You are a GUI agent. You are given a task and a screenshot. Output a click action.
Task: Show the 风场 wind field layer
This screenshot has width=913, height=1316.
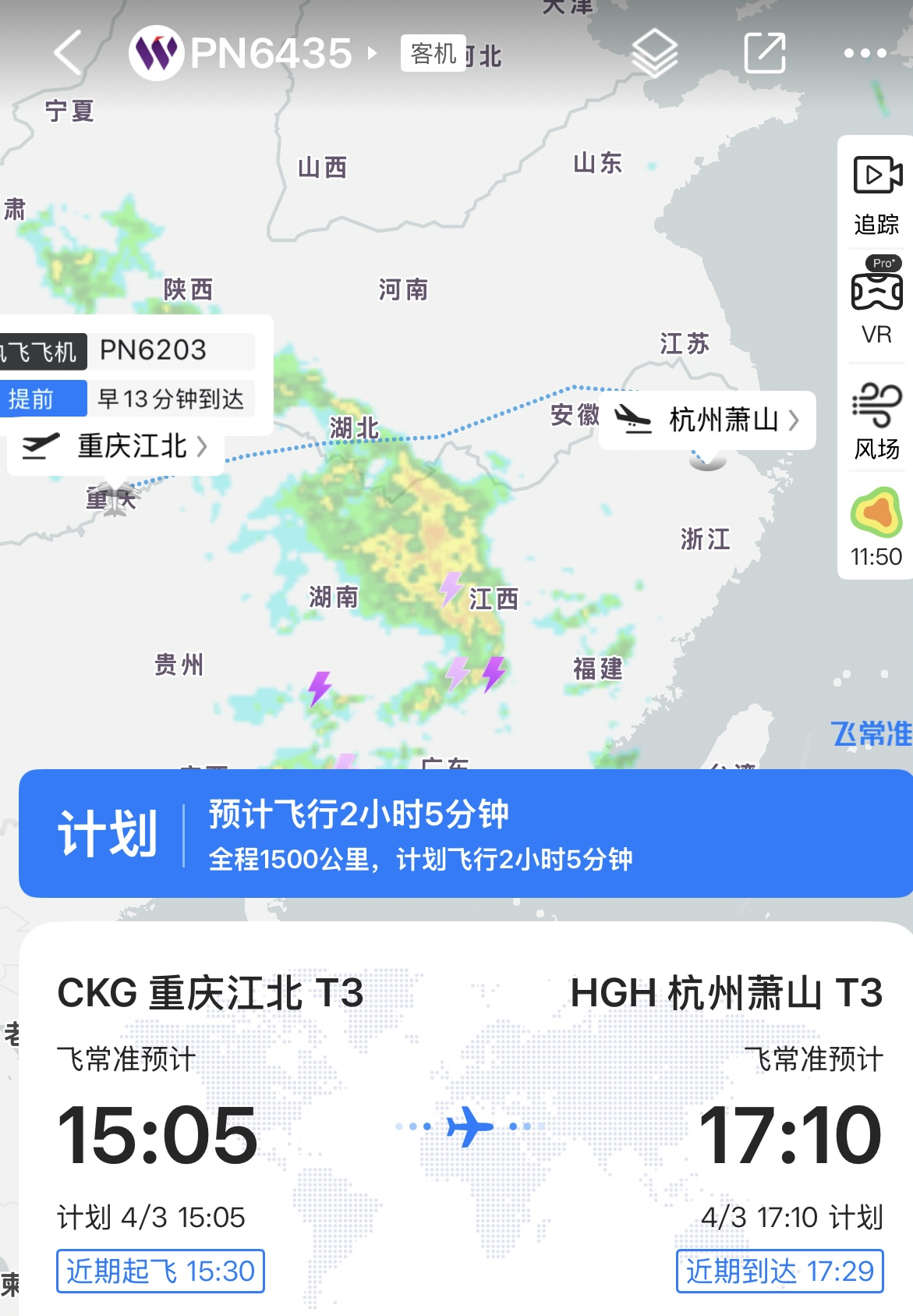tap(876, 421)
